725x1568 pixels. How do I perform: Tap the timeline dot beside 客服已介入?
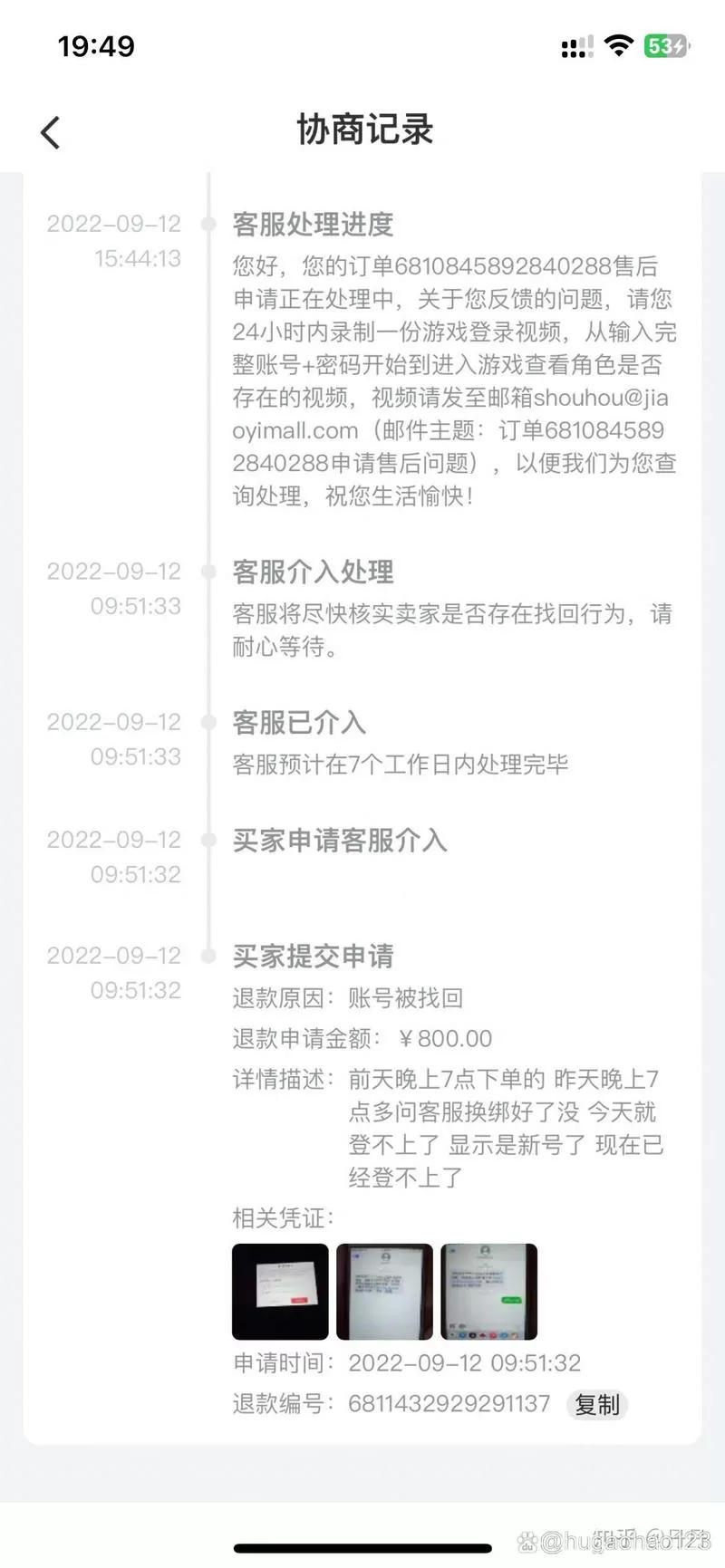[x=210, y=722]
